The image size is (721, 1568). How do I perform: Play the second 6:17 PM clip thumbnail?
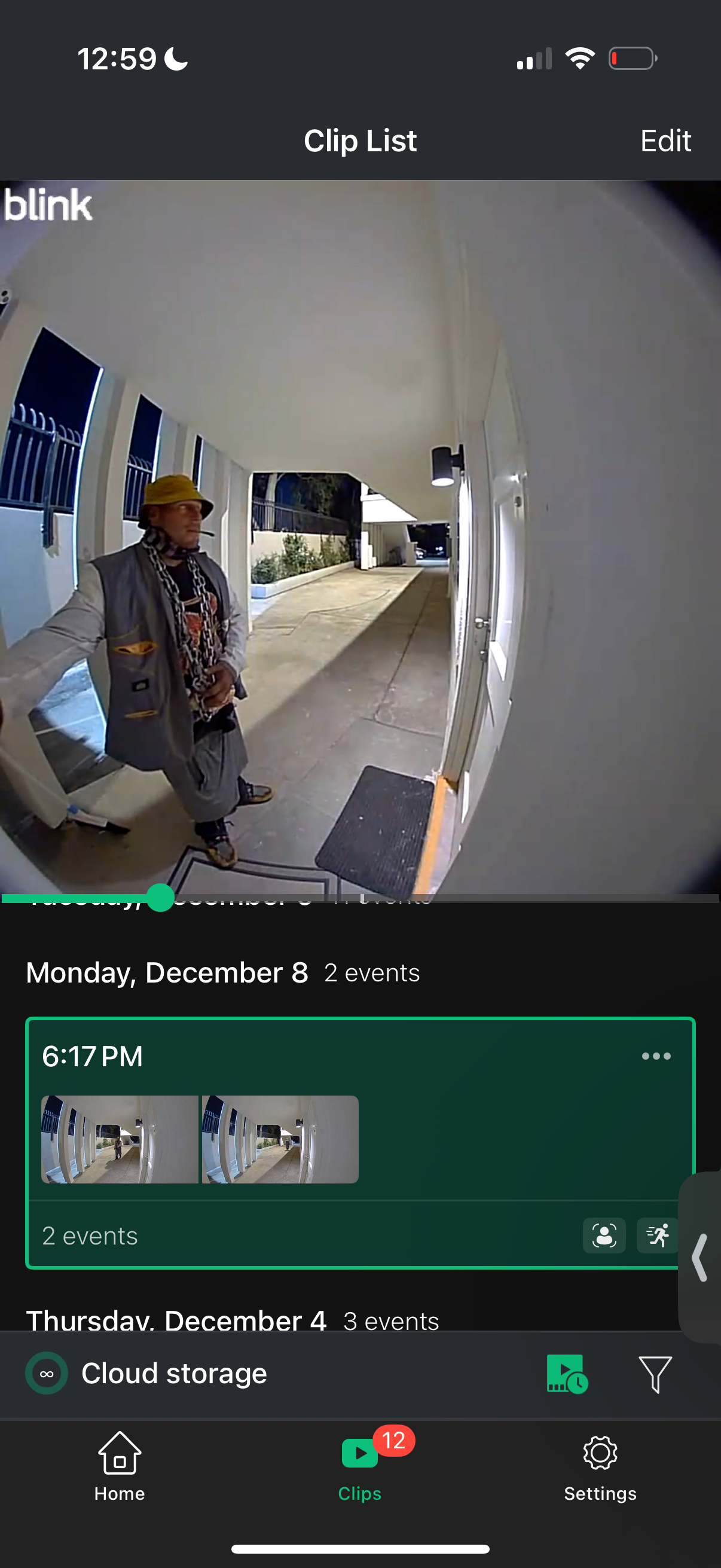coord(280,1139)
